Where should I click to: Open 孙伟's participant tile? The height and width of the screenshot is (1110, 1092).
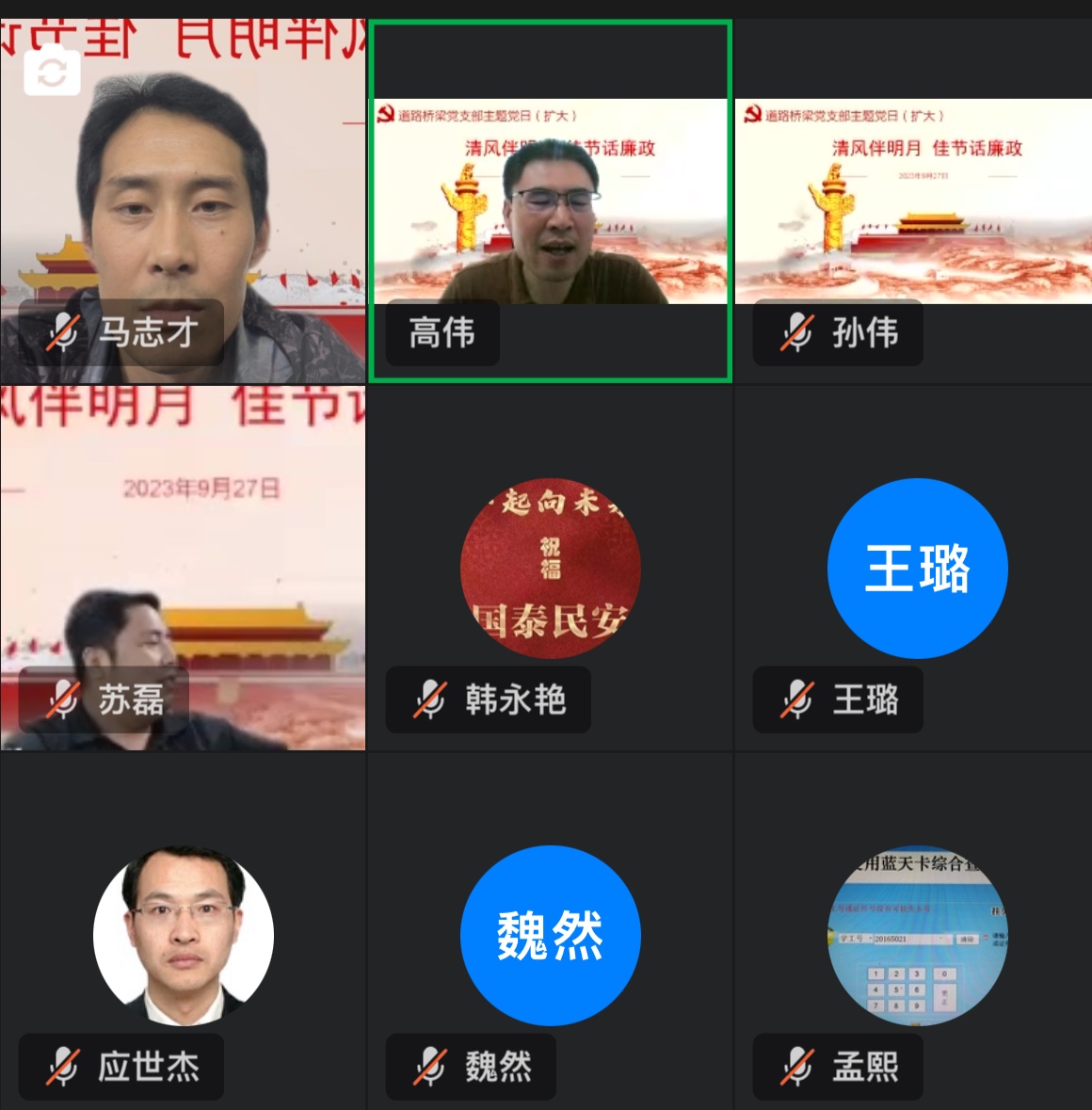[913, 202]
